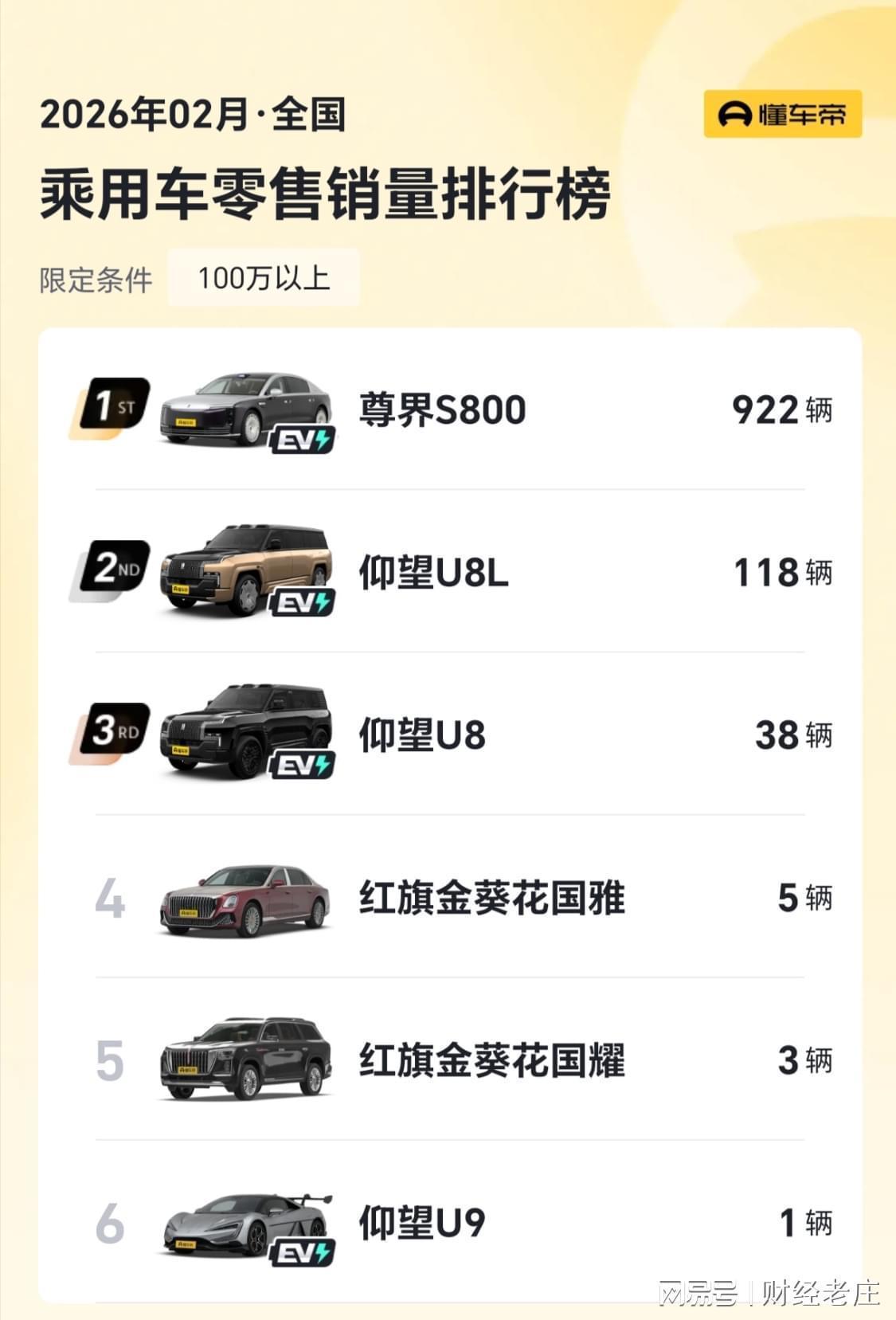Screen dimensions: 896x1320
Task: Open the 限定条件 filter options
Action: (96, 278)
